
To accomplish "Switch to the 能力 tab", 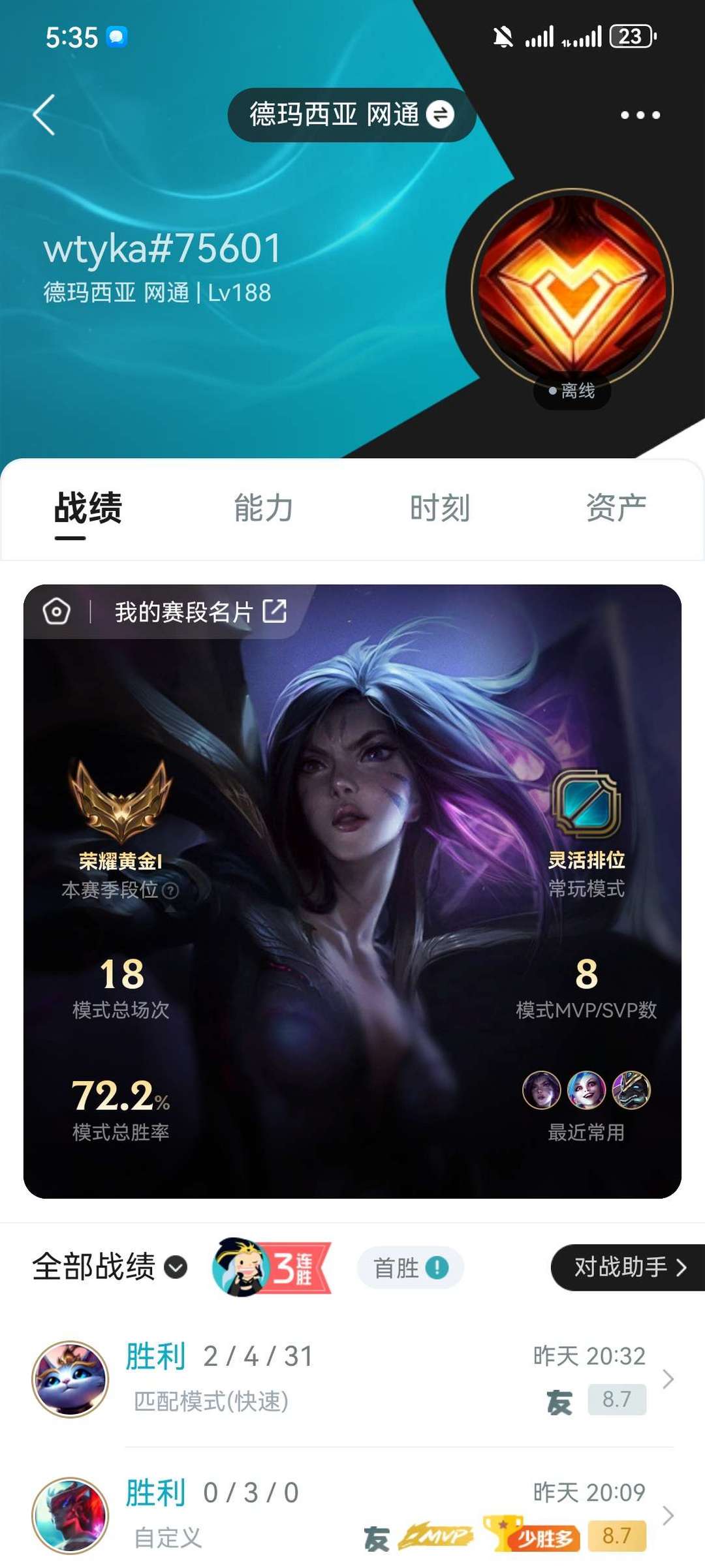I will (x=264, y=508).
